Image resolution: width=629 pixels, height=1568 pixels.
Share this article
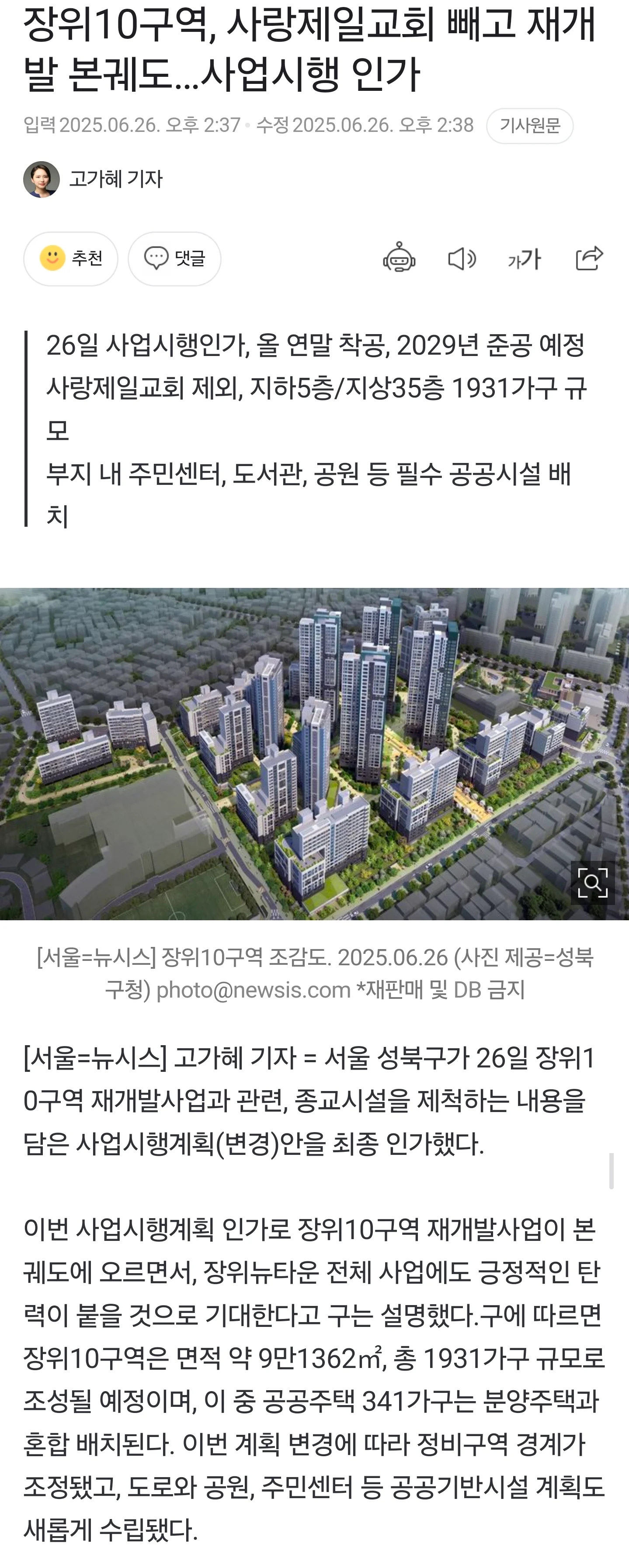pos(589,258)
